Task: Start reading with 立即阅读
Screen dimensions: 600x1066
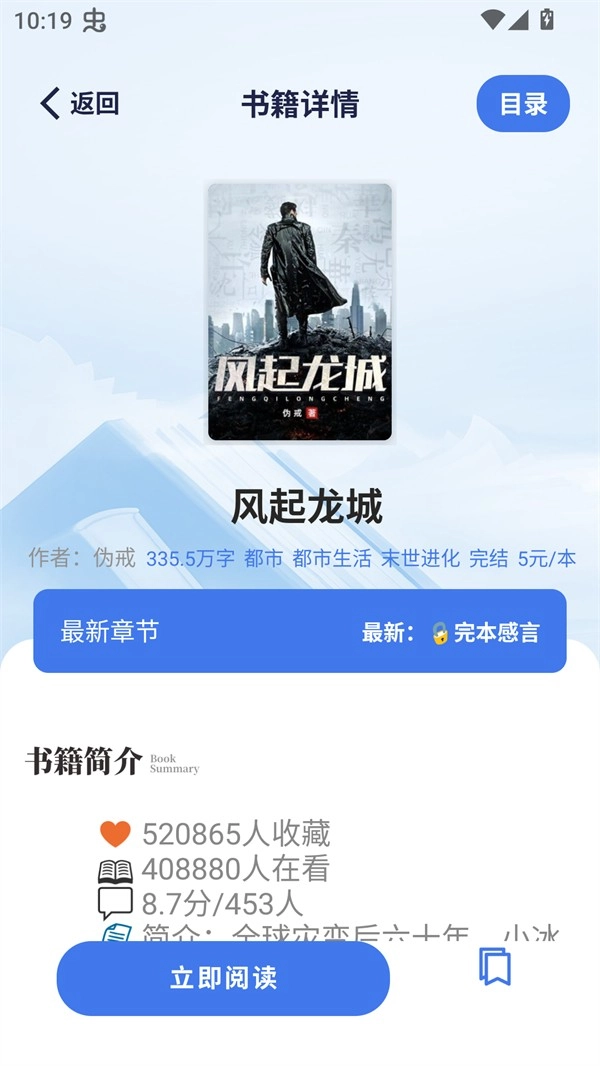Action: click(223, 978)
